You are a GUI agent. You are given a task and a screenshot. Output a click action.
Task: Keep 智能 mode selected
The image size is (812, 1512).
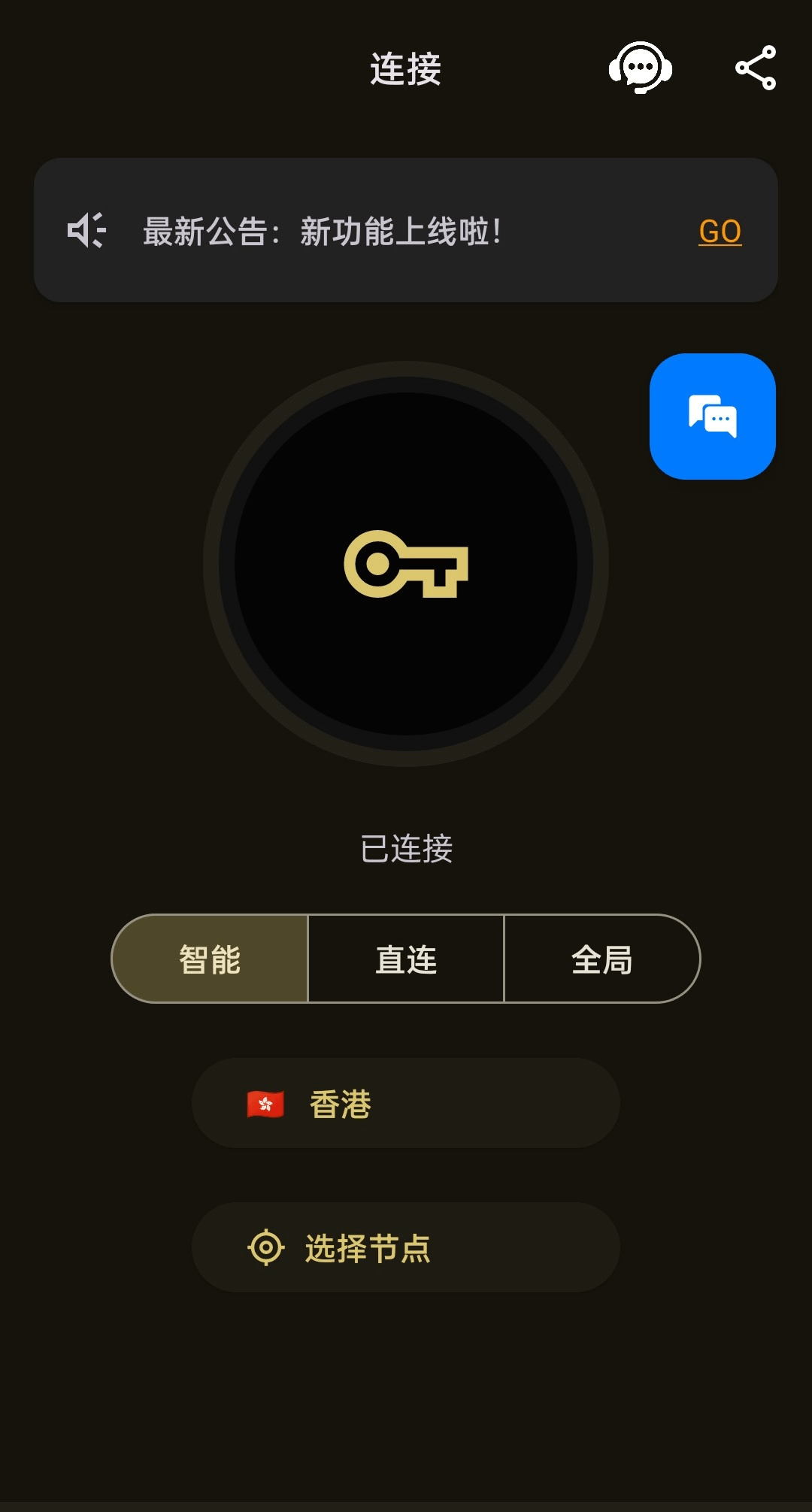point(208,959)
